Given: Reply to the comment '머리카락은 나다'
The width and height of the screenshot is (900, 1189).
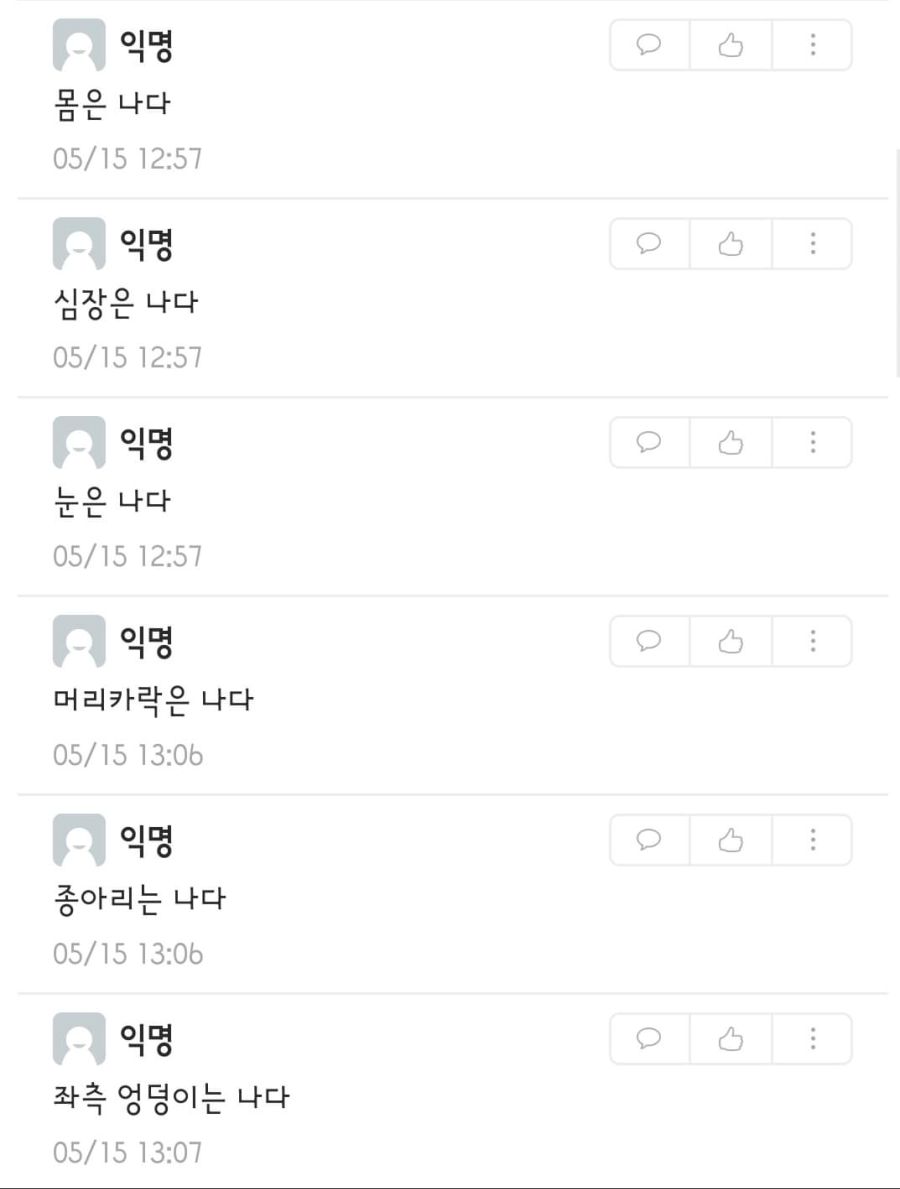Looking at the screenshot, I should (x=649, y=641).
